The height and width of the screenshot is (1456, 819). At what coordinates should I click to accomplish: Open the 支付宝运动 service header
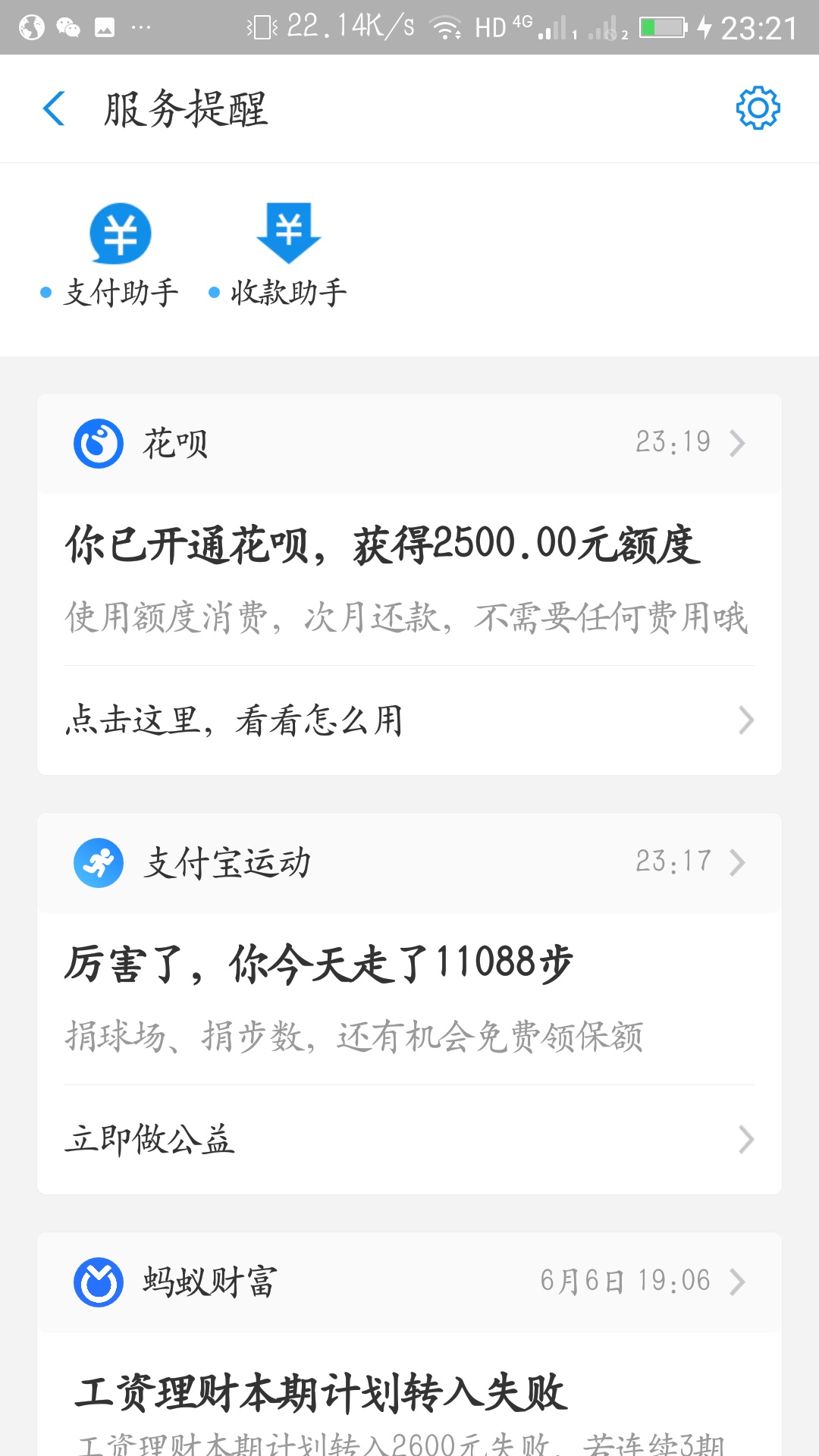(409, 863)
